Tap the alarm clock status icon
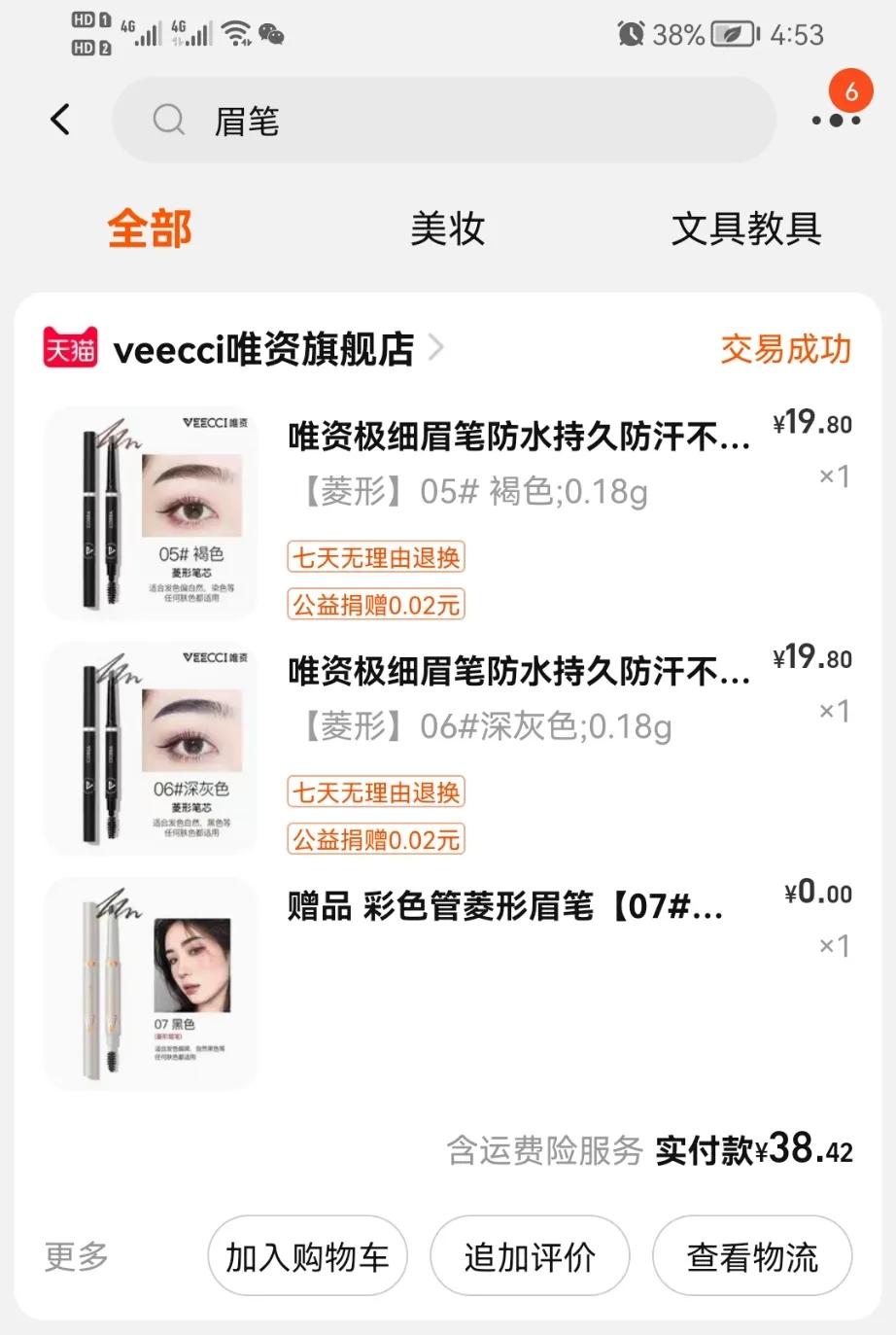 click(x=632, y=33)
